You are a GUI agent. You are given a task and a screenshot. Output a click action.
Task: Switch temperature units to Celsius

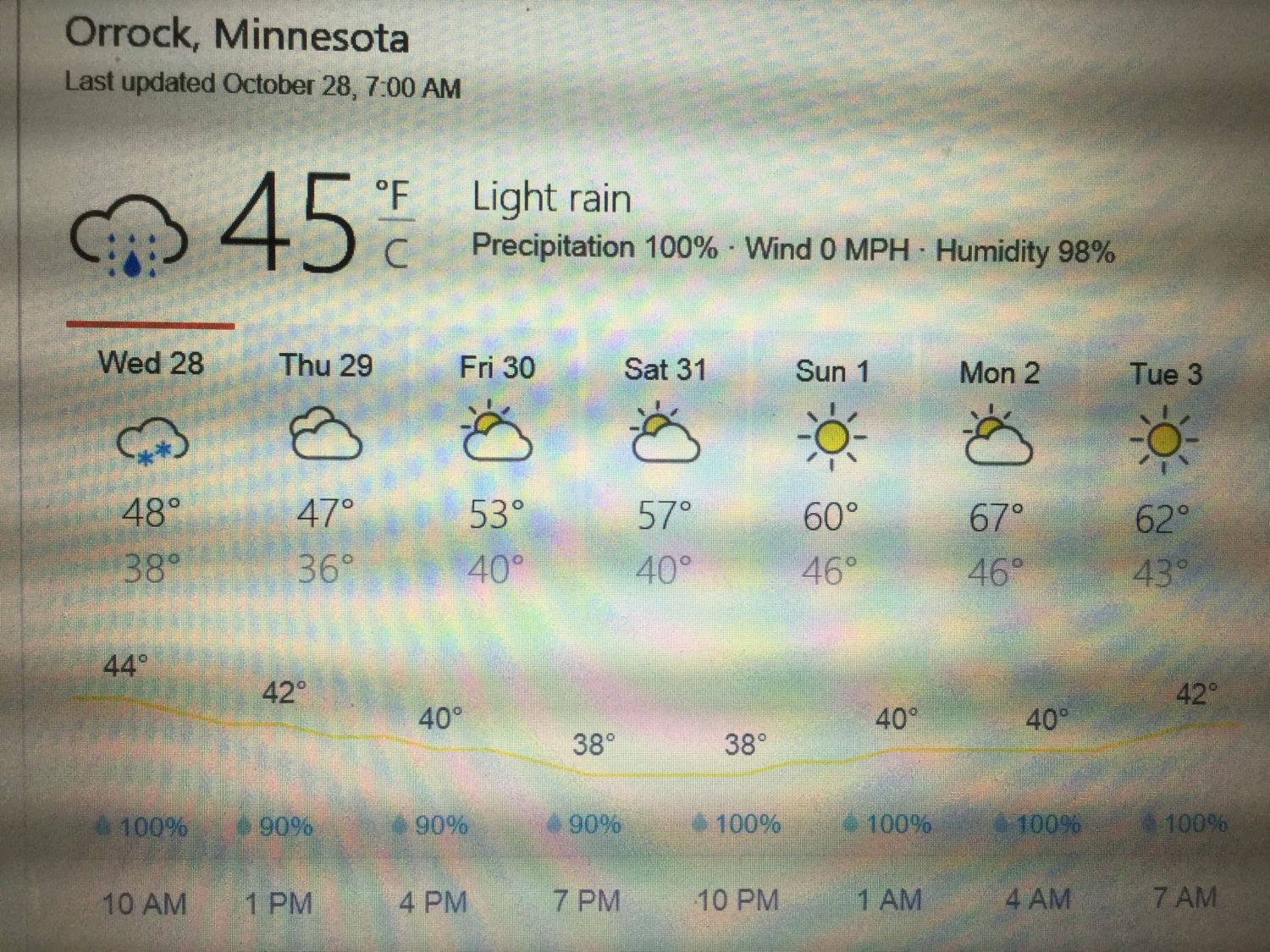click(x=396, y=252)
